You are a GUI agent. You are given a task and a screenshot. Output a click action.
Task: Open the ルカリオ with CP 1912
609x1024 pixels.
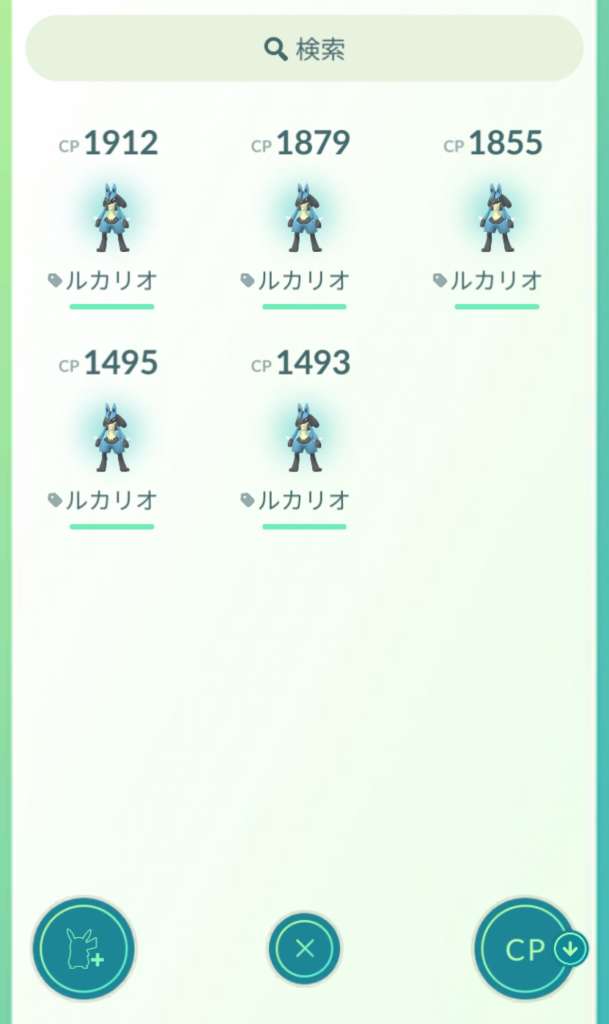(112, 218)
